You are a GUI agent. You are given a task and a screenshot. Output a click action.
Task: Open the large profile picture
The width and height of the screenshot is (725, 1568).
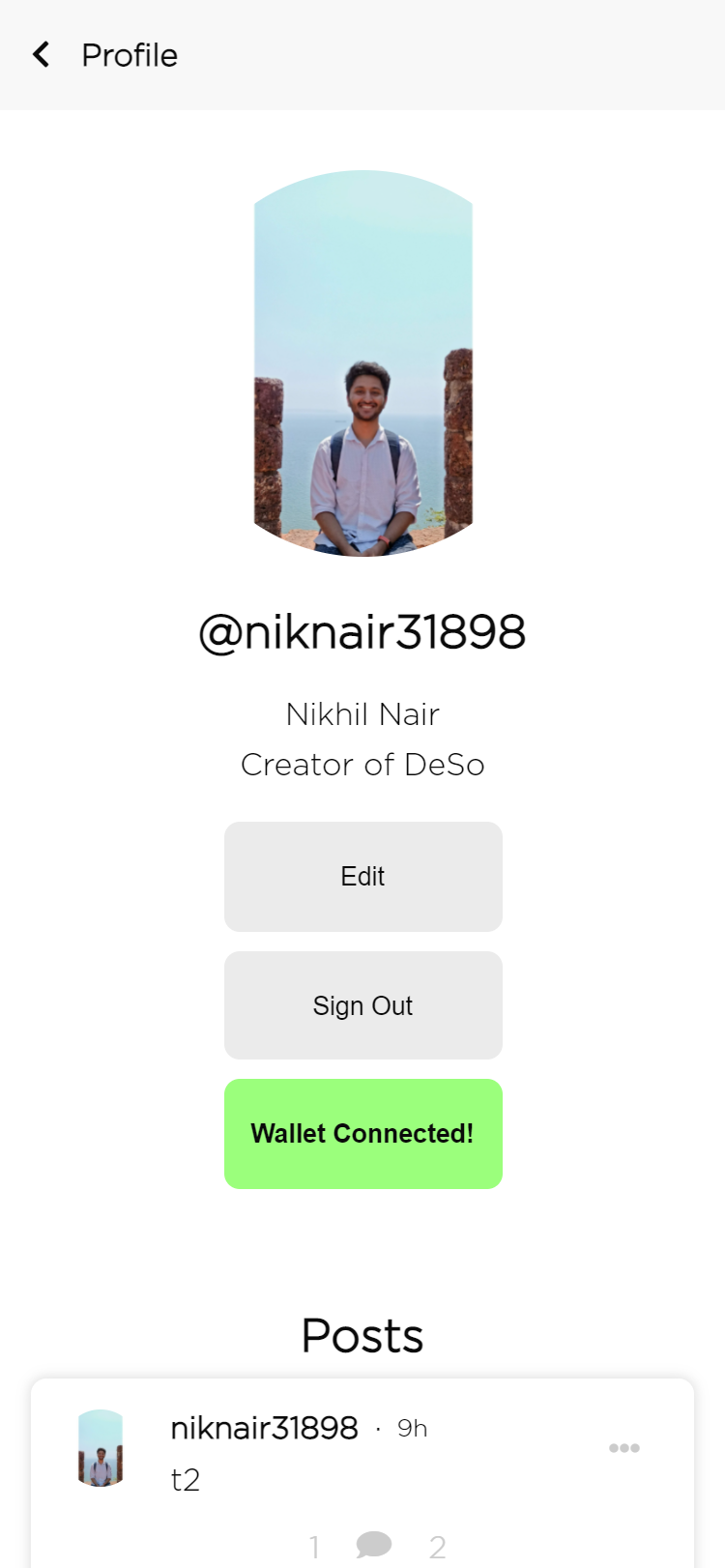362,364
